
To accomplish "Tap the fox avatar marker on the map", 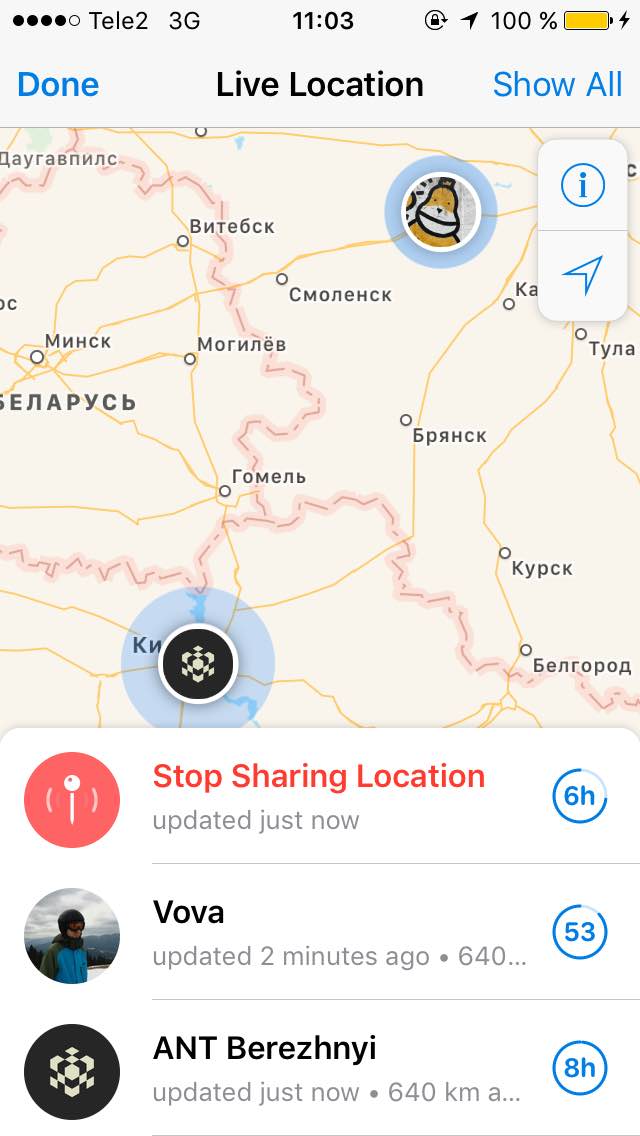I will click(441, 212).
